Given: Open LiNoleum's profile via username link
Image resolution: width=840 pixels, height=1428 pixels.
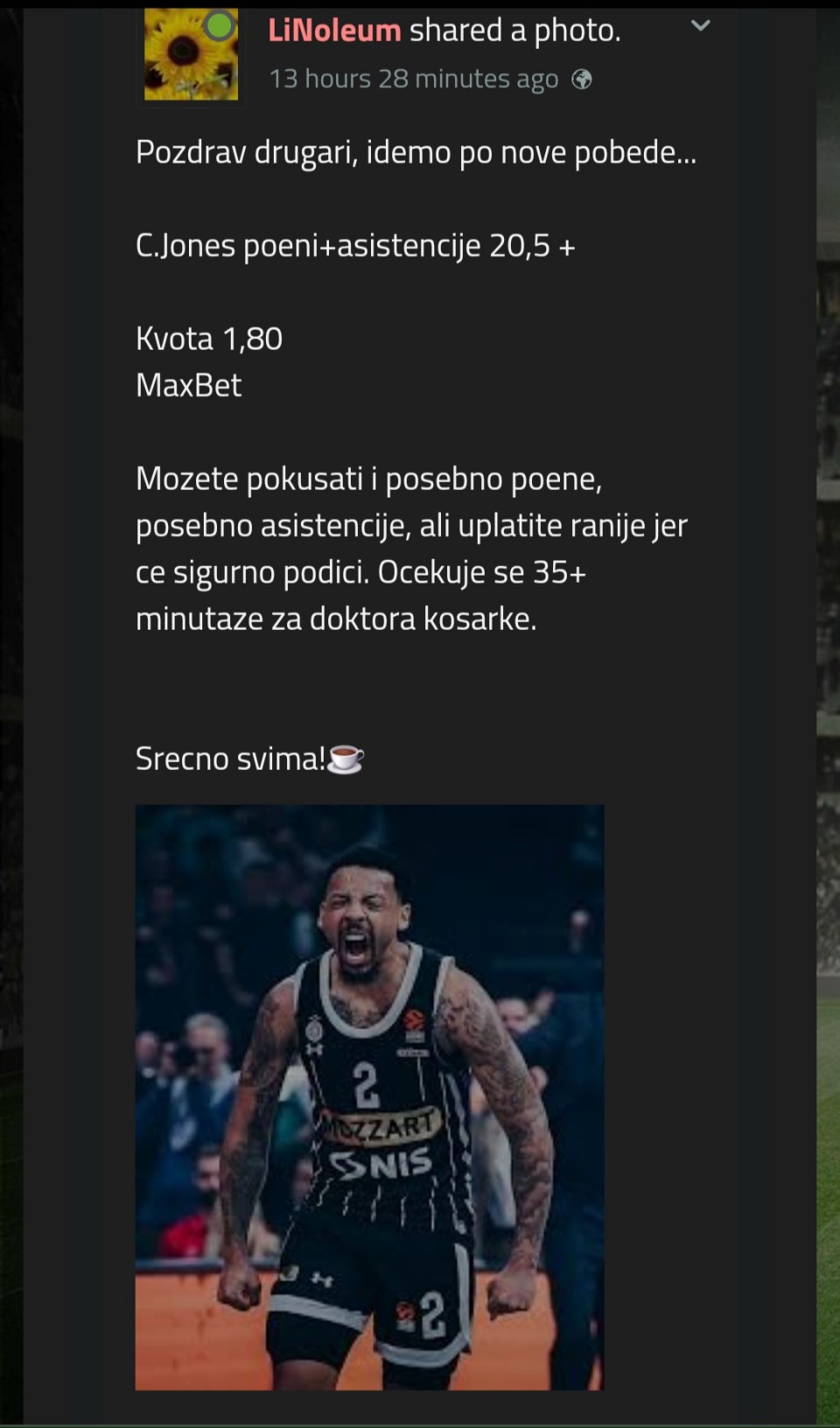Looking at the screenshot, I should (334, 31).
